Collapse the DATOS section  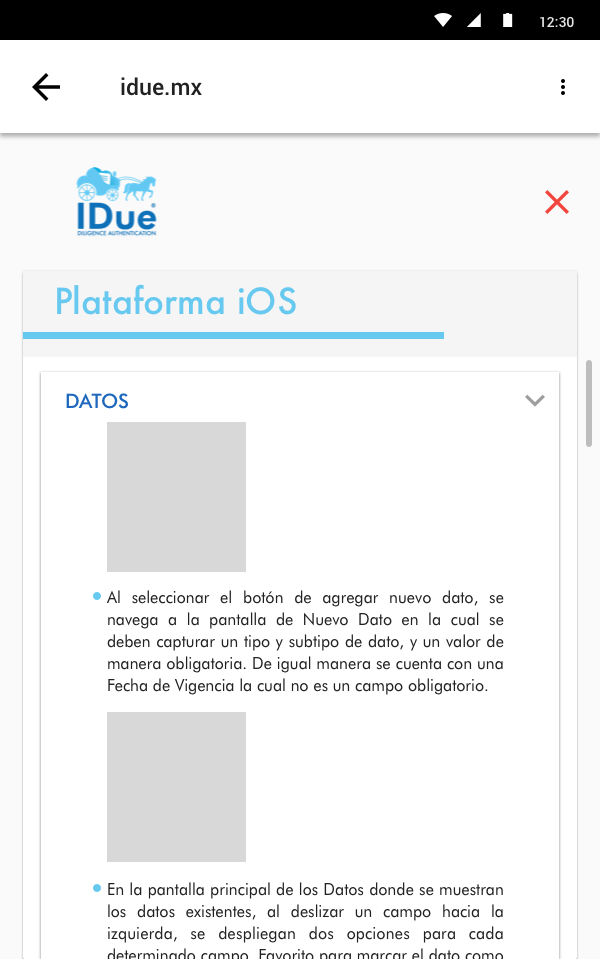pyautogui.click(x=535, y=401)
